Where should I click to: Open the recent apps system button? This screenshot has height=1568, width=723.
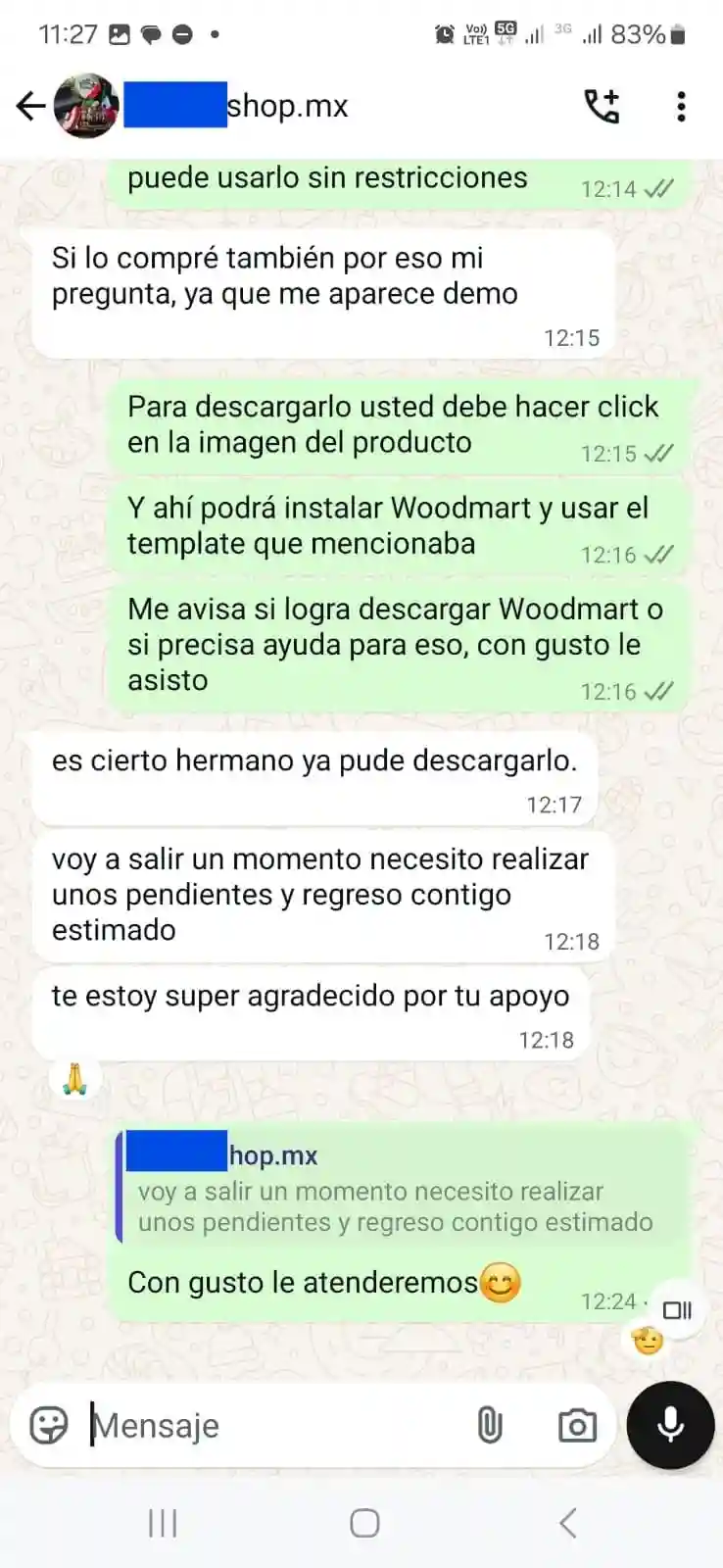(x=163, y=1523)
